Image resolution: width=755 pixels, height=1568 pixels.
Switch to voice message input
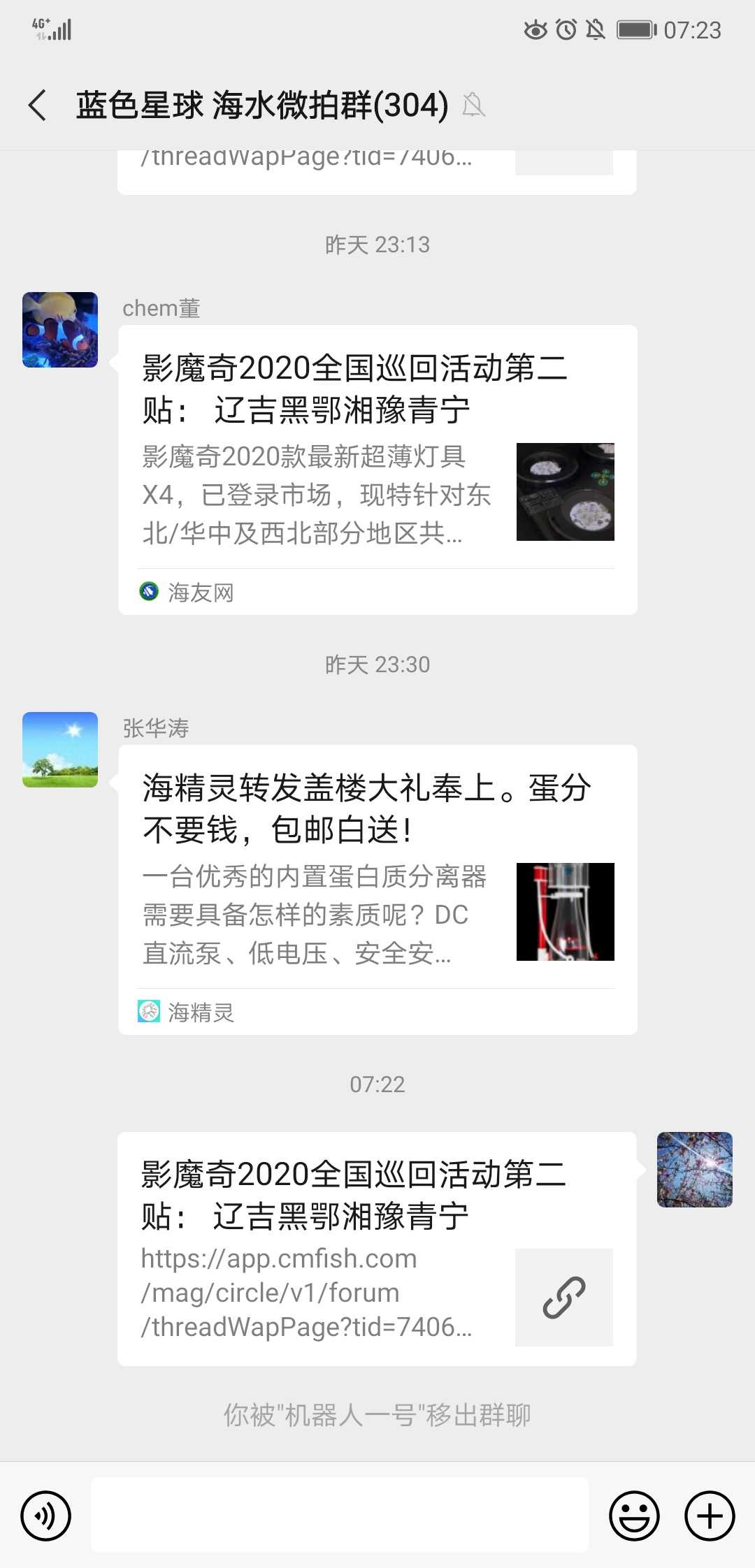coord(46,1516)
